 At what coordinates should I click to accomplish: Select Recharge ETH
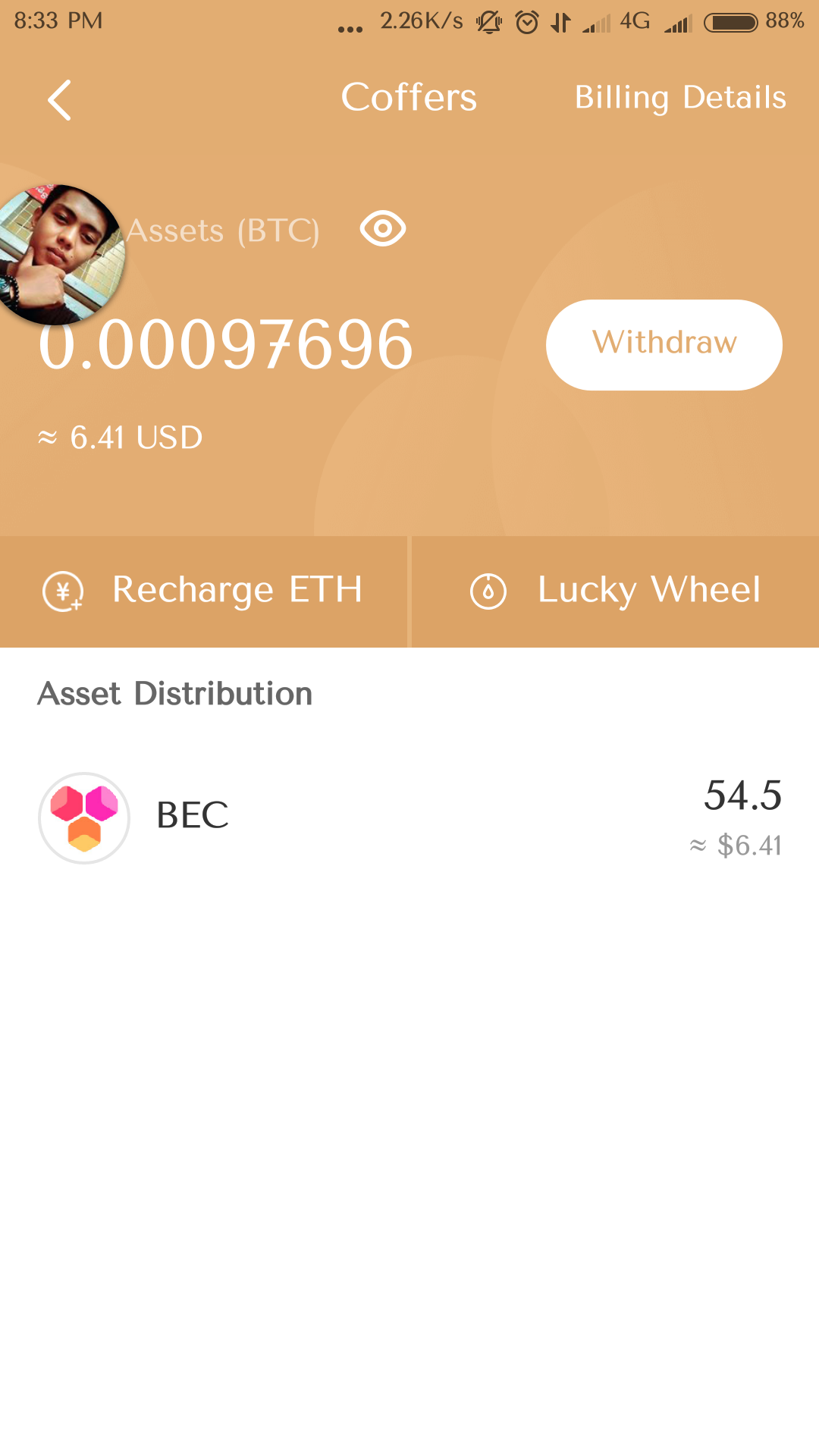click(x=203, y=591)
